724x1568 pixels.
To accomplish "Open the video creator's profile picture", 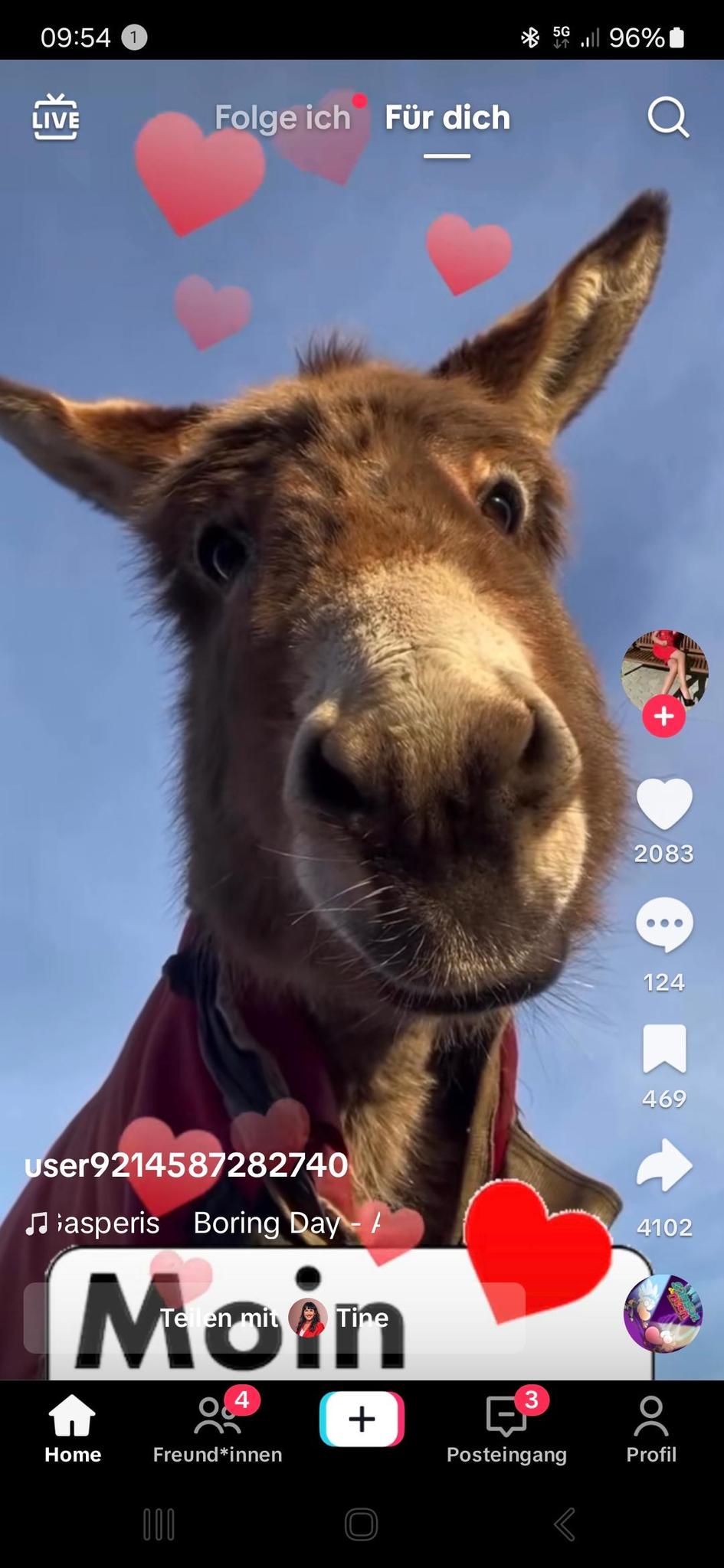I will tap(663, 669).
